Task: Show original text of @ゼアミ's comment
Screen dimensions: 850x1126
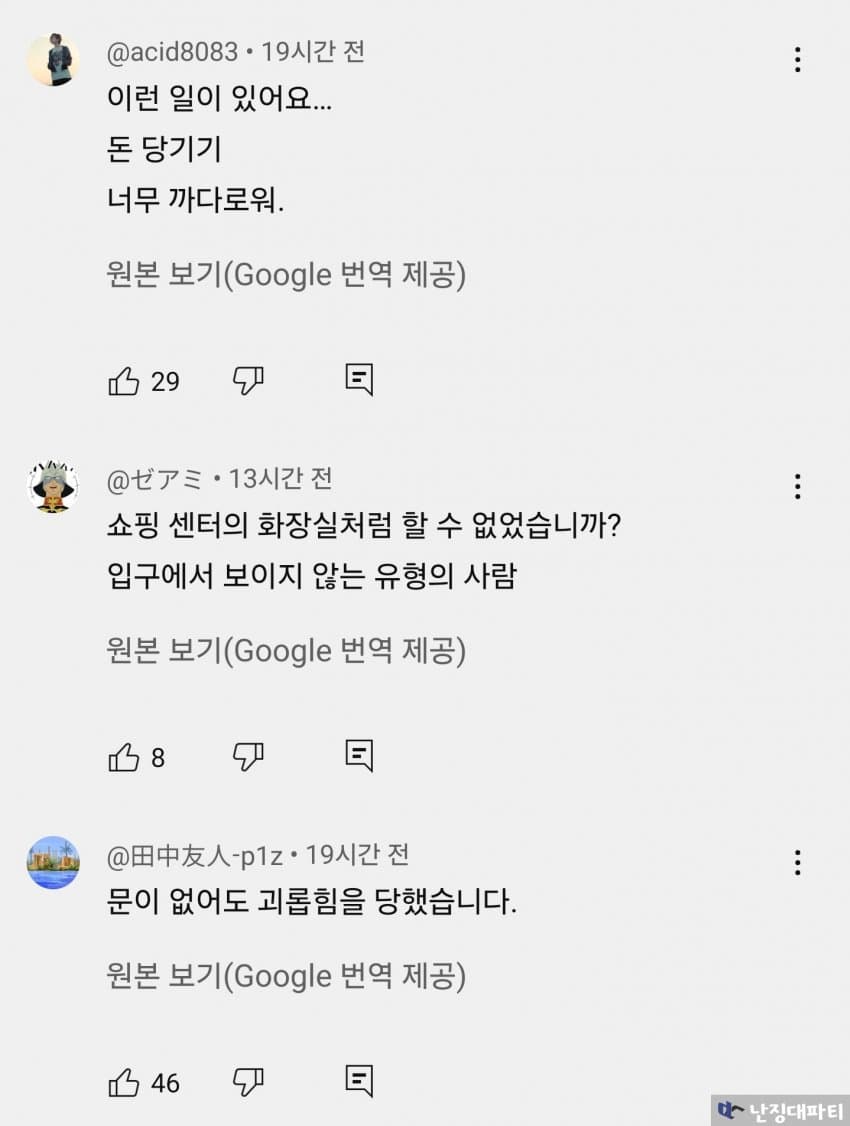Action: (x=286, y=651)
